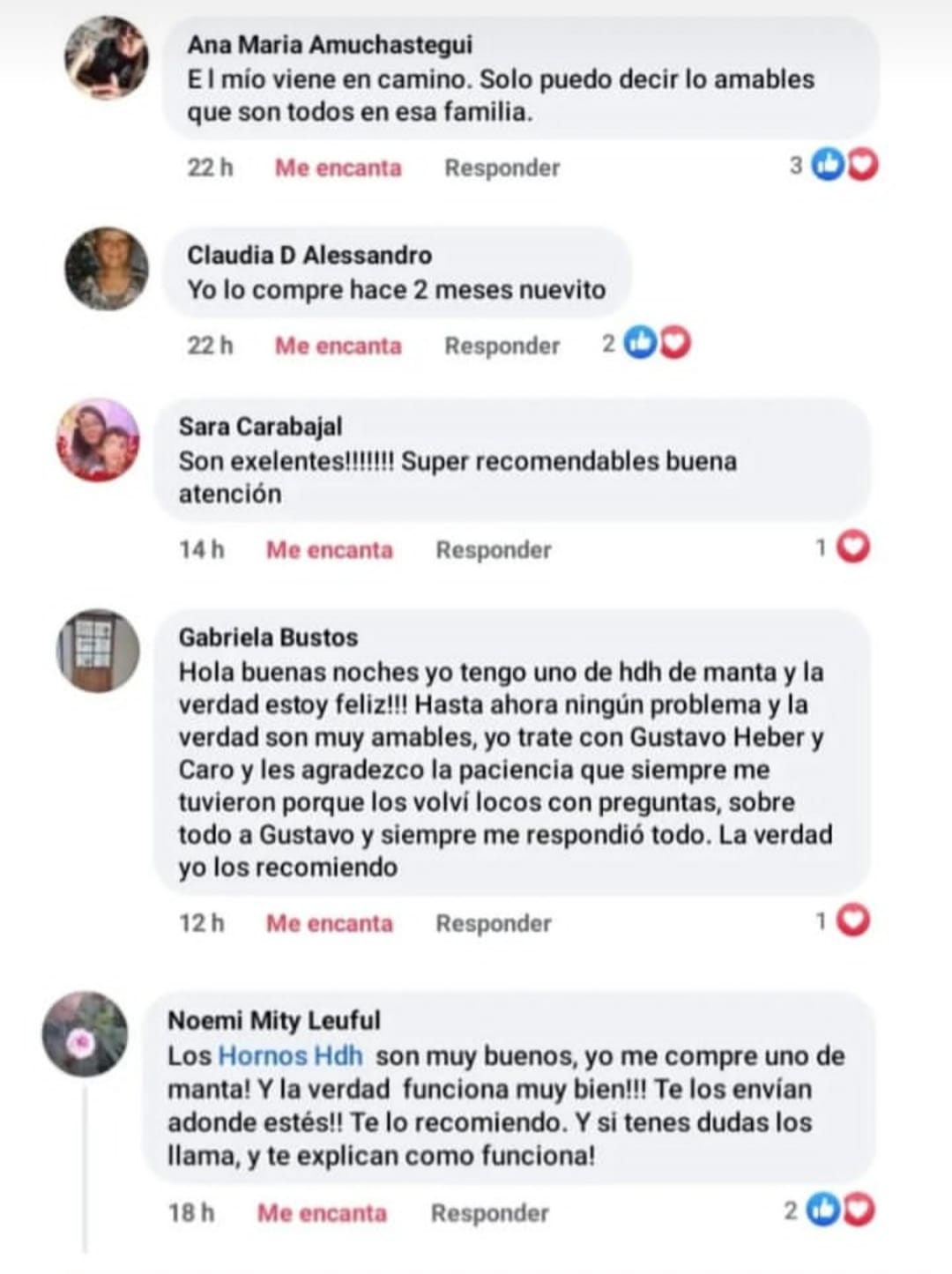Reply to Gabriela Bustos's comment
This screenshot has height=1274, width=952.
tap(493, 923)
